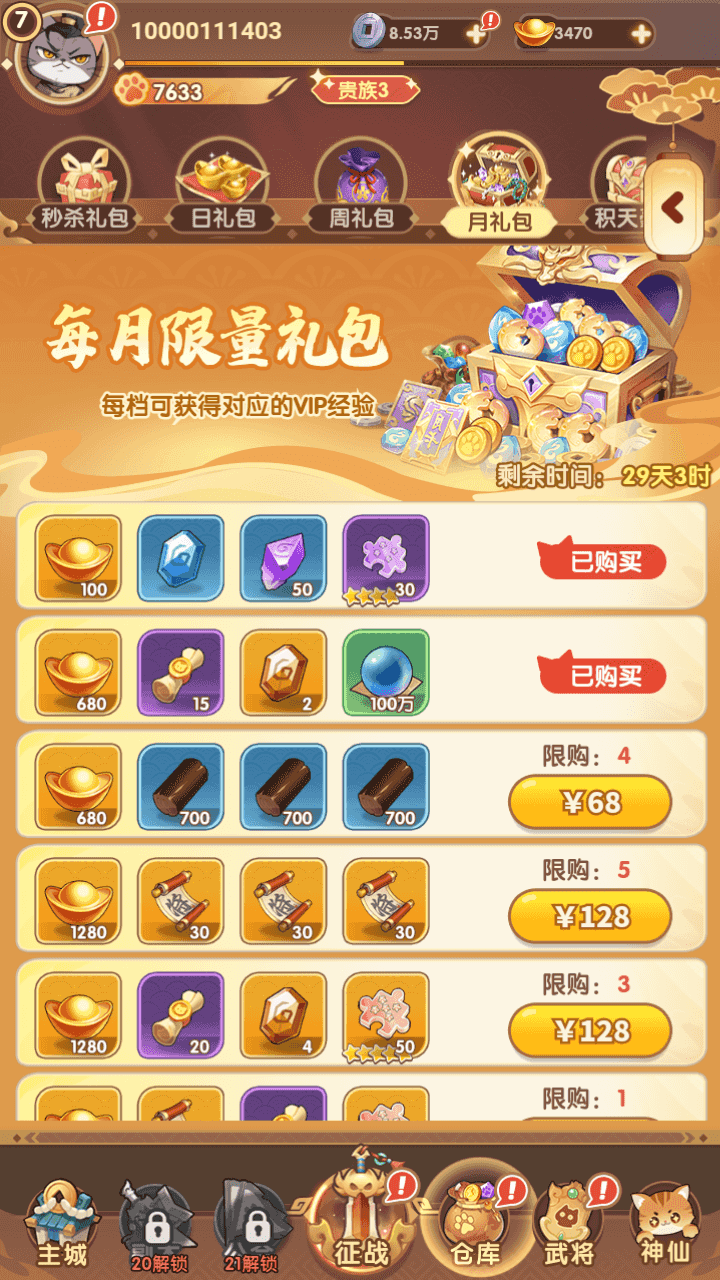Tap the 神仙 orange cat icon
Image resolution: width=720 pixels, height=1280 pixels.
(x=665, y=1215)
